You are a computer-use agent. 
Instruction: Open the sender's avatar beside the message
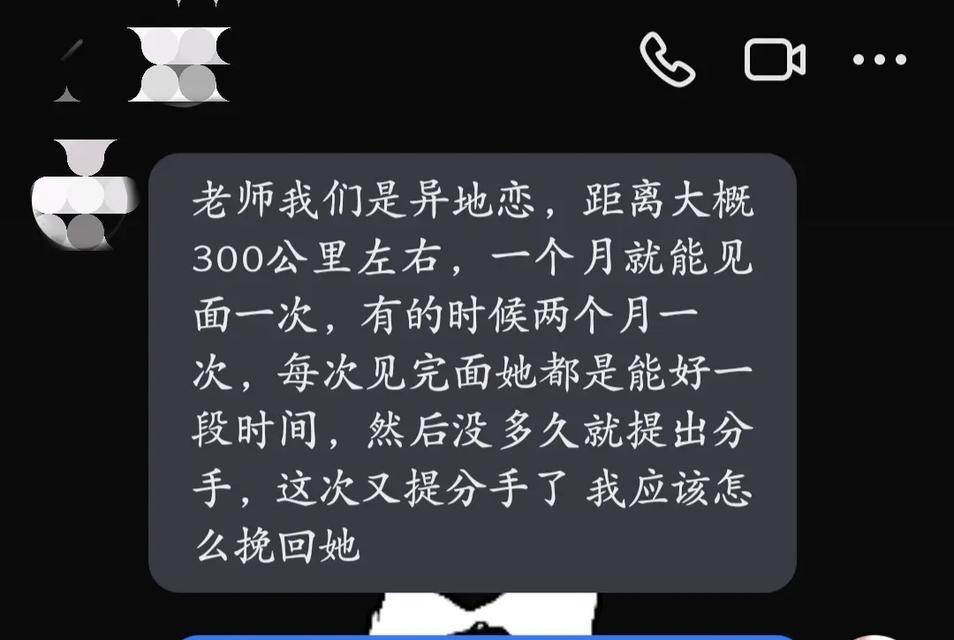coord(84,195)
